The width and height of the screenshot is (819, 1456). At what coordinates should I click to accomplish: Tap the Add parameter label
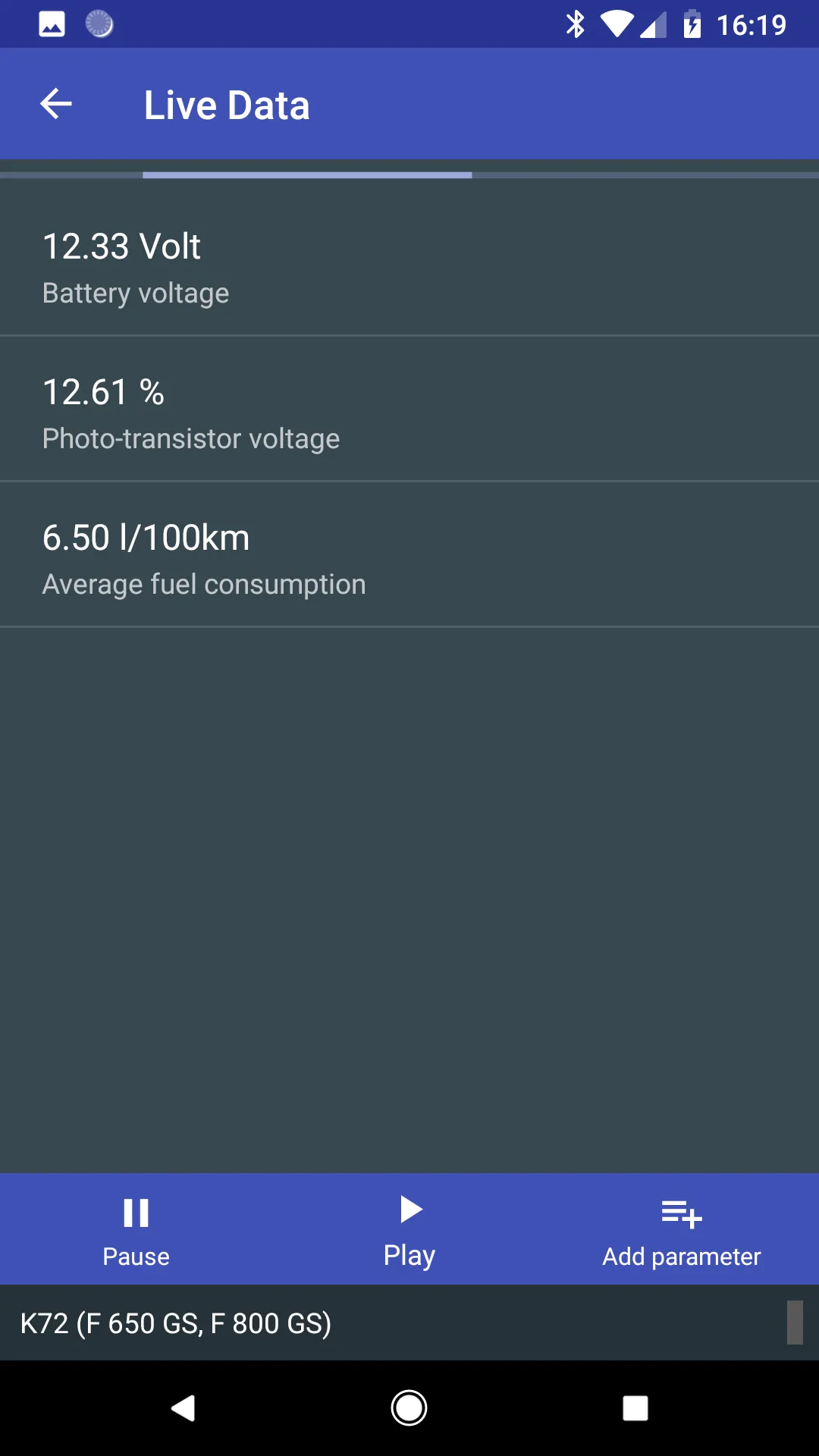pos(682,1256)
